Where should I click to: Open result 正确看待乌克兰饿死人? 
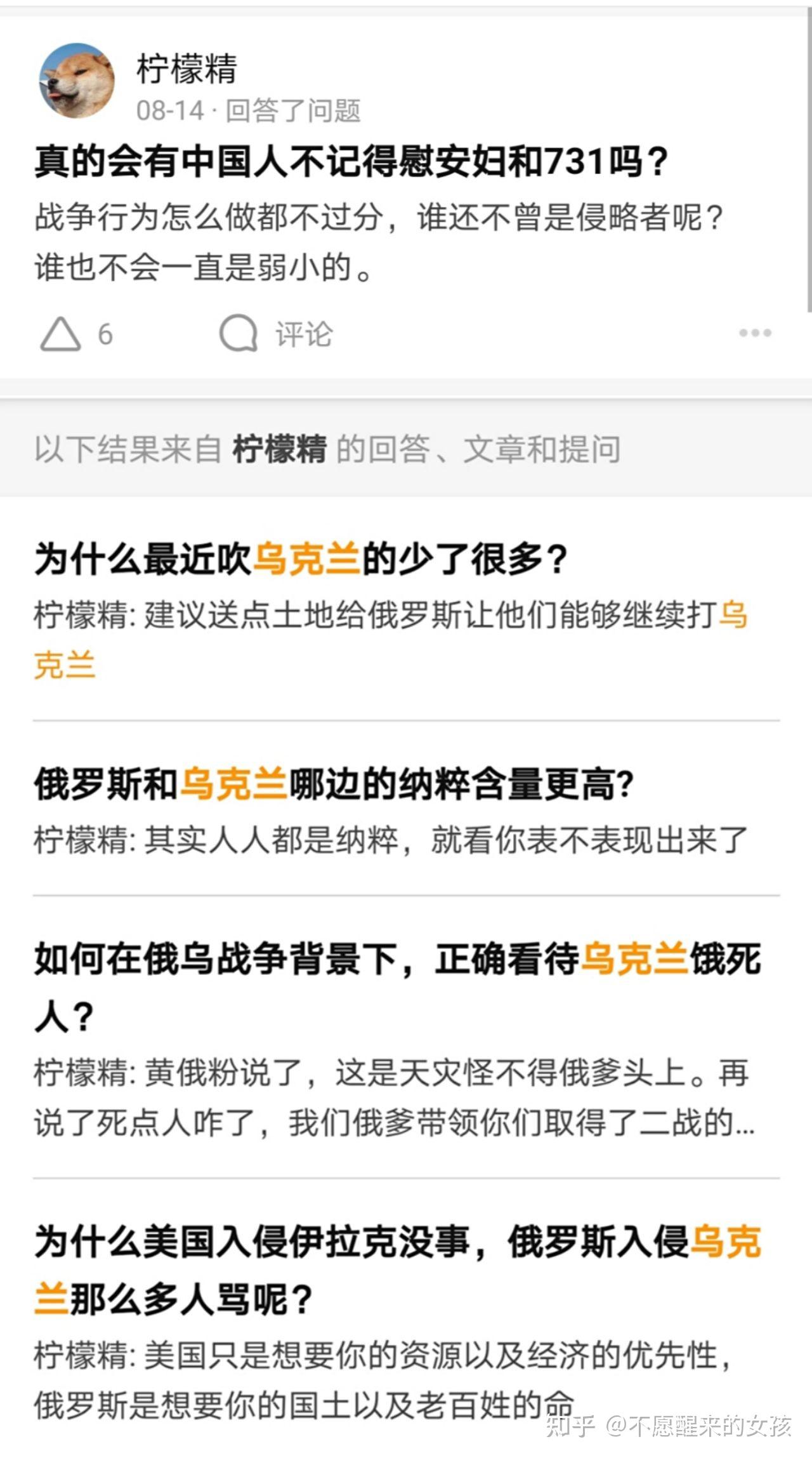406,1040
